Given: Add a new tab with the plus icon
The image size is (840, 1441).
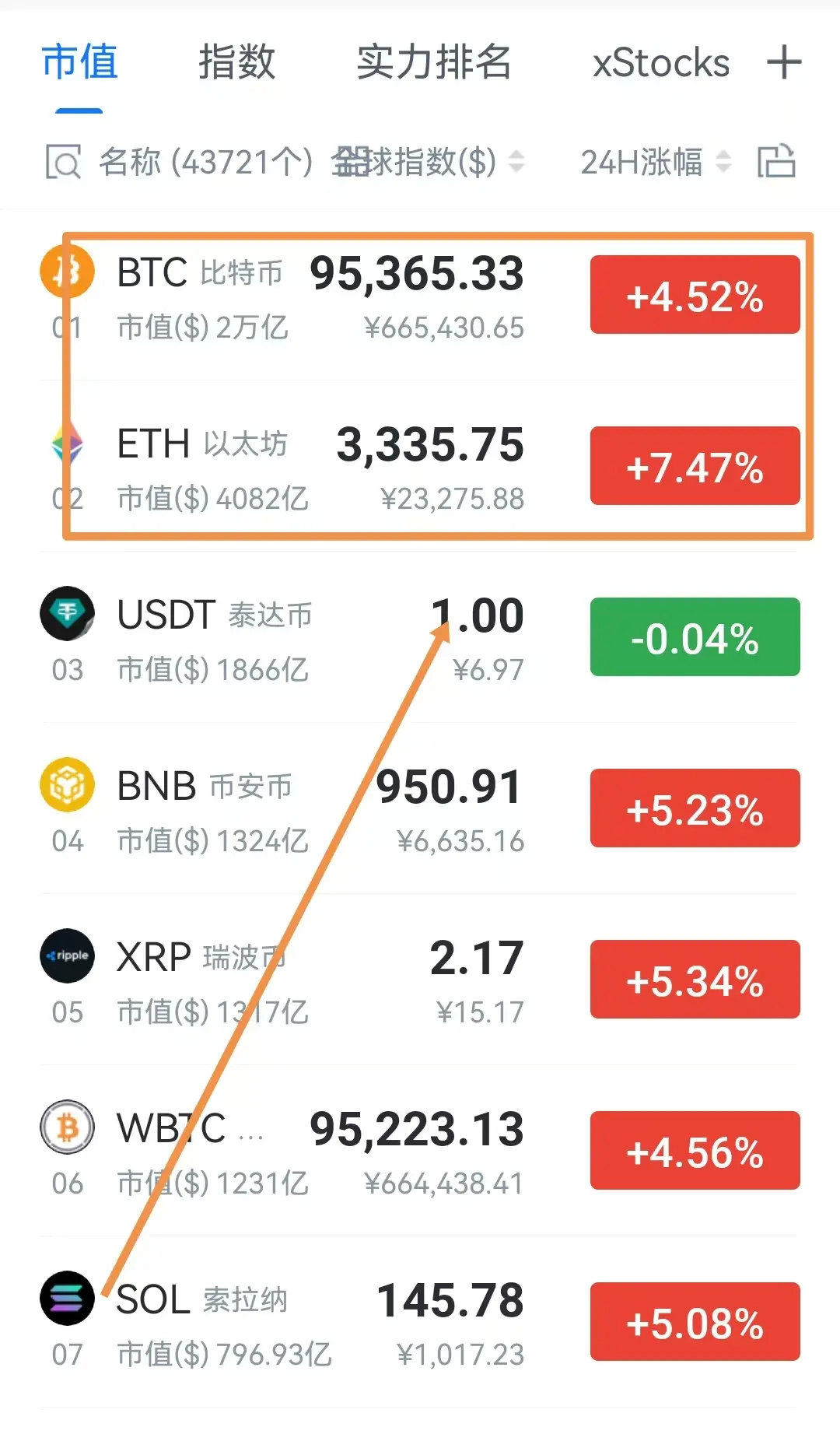Looking at the screenshot, I should pyautogui.click(x=784, y=62).
